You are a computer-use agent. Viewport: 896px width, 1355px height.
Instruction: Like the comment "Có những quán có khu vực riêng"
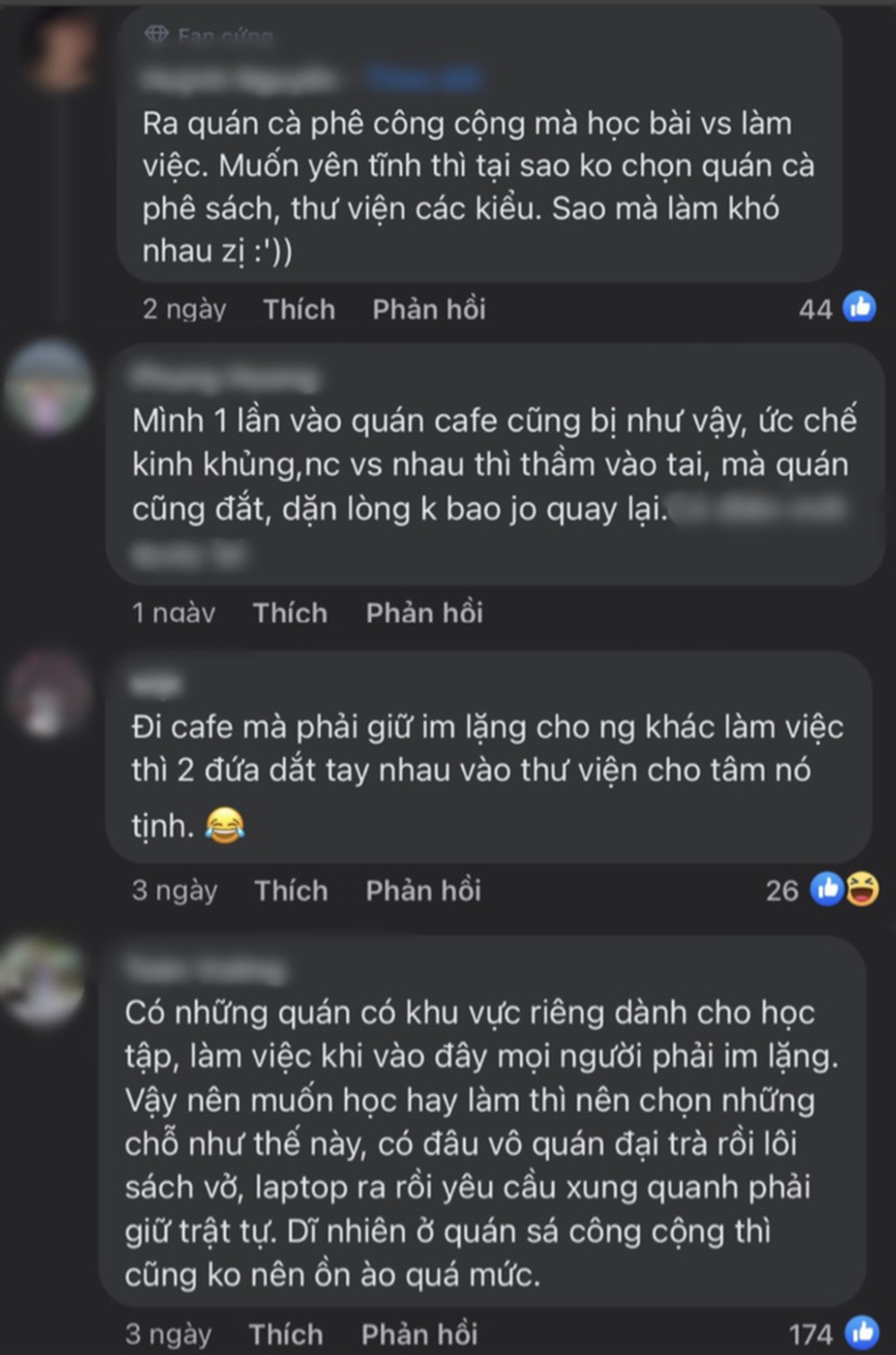click(285, 1334)
